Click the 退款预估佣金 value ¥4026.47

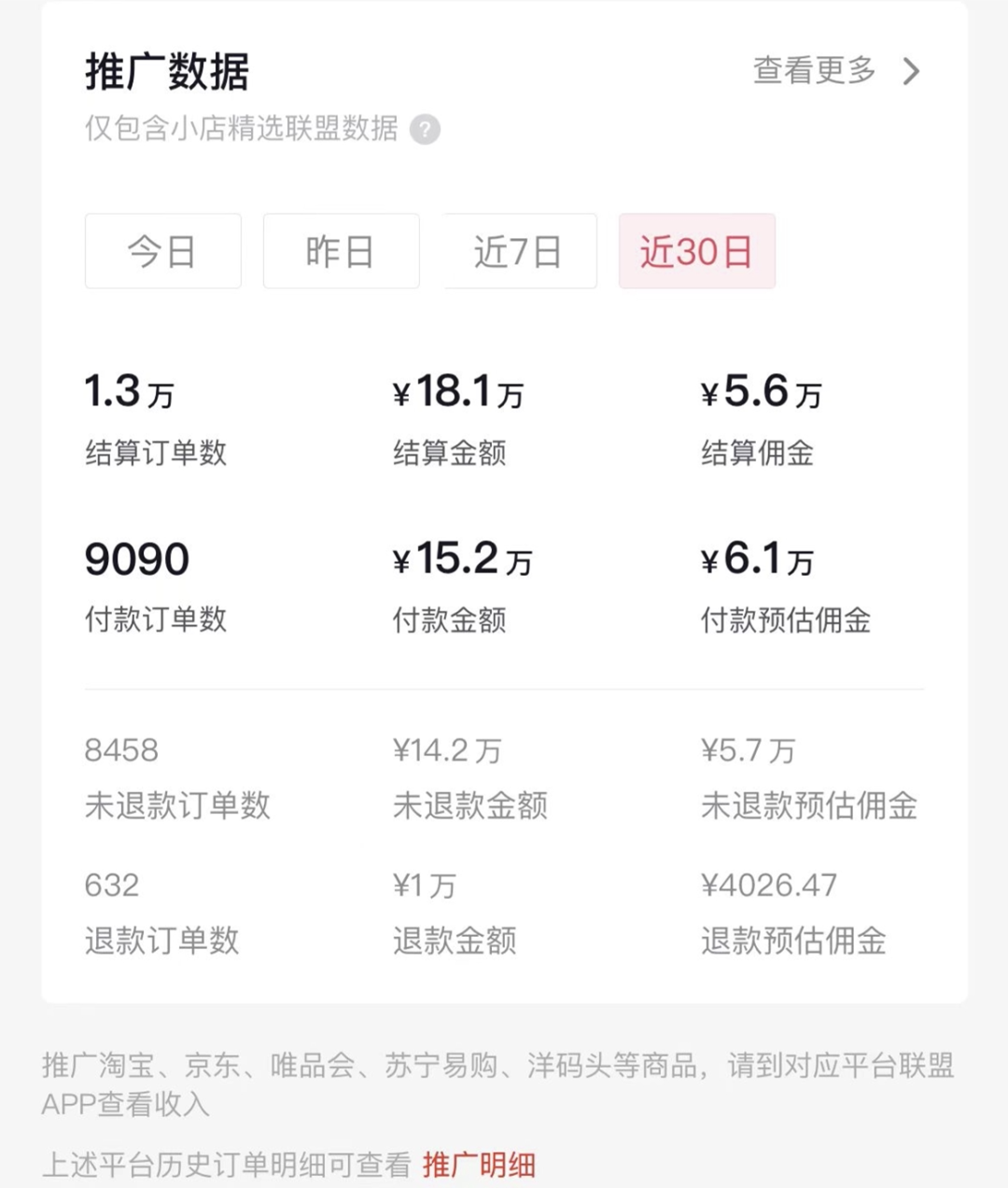[769, 885]
